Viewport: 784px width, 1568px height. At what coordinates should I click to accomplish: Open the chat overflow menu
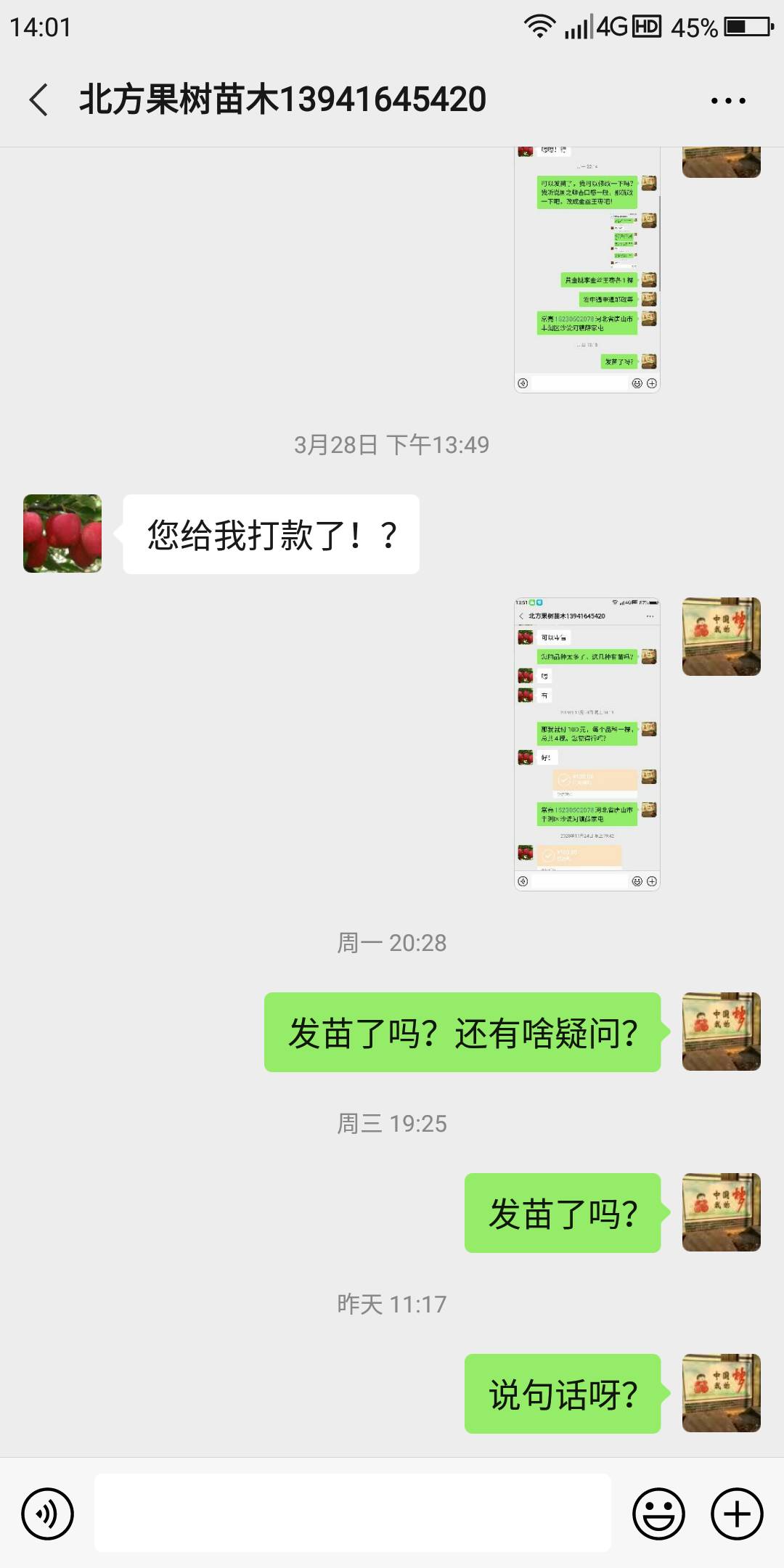[x=727, y=101]
